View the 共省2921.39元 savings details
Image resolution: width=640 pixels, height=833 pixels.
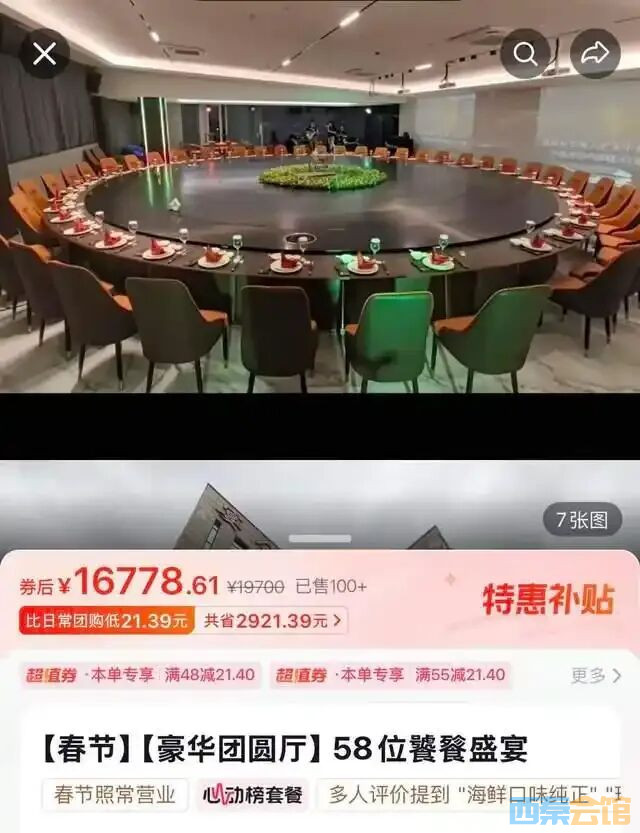tap(272, 620)
